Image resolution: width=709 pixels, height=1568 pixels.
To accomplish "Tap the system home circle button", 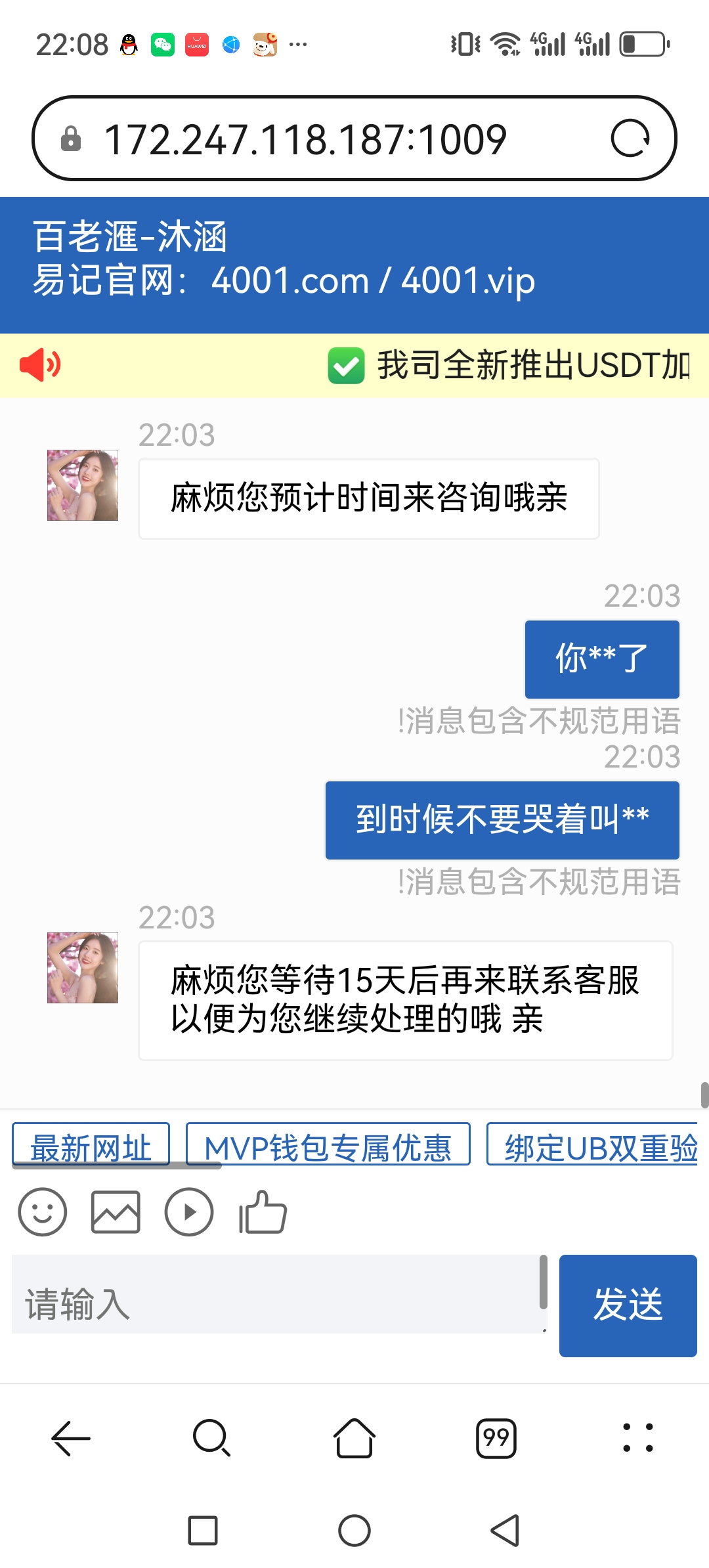I will click(354, 1531).
